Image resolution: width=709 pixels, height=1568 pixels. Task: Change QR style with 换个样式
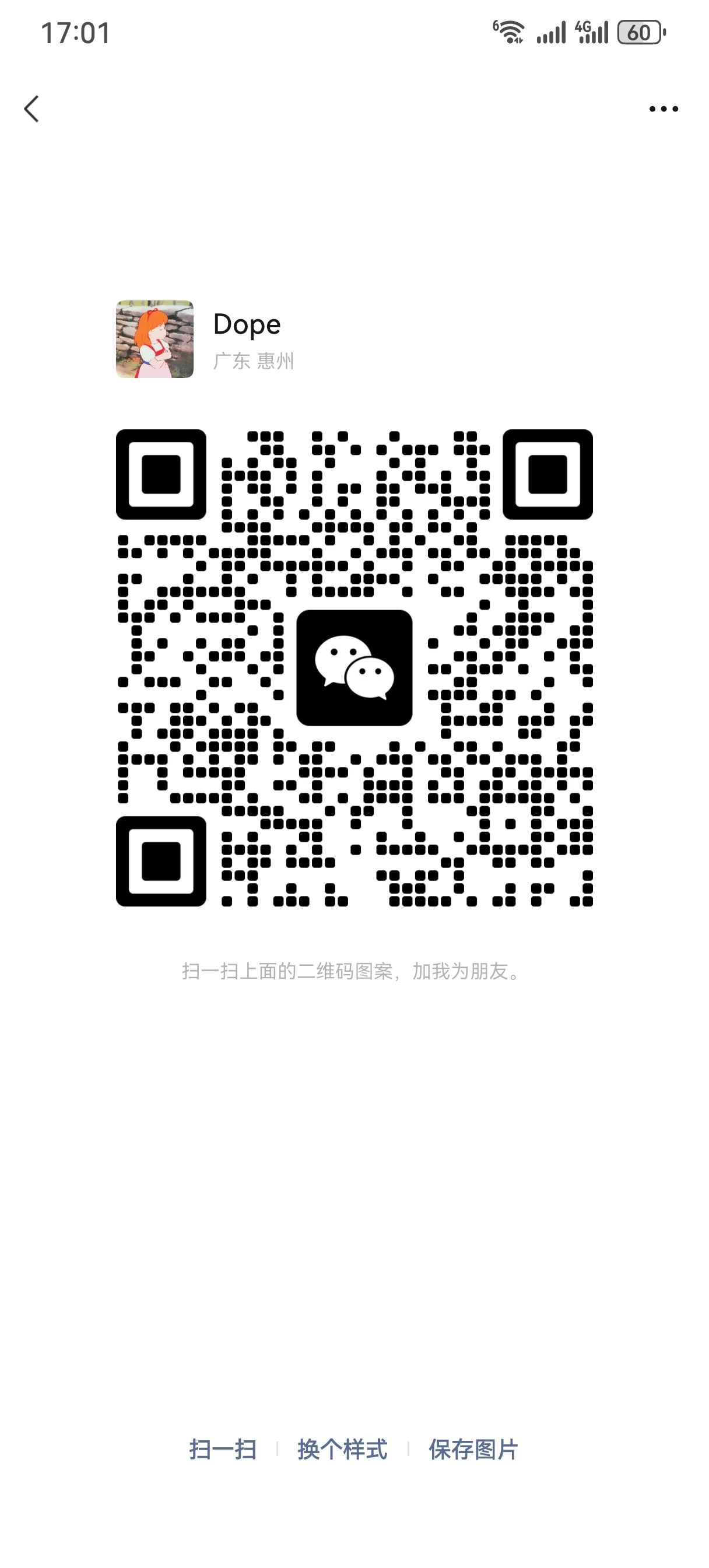pyautogui.click(x=342, y=1450)
